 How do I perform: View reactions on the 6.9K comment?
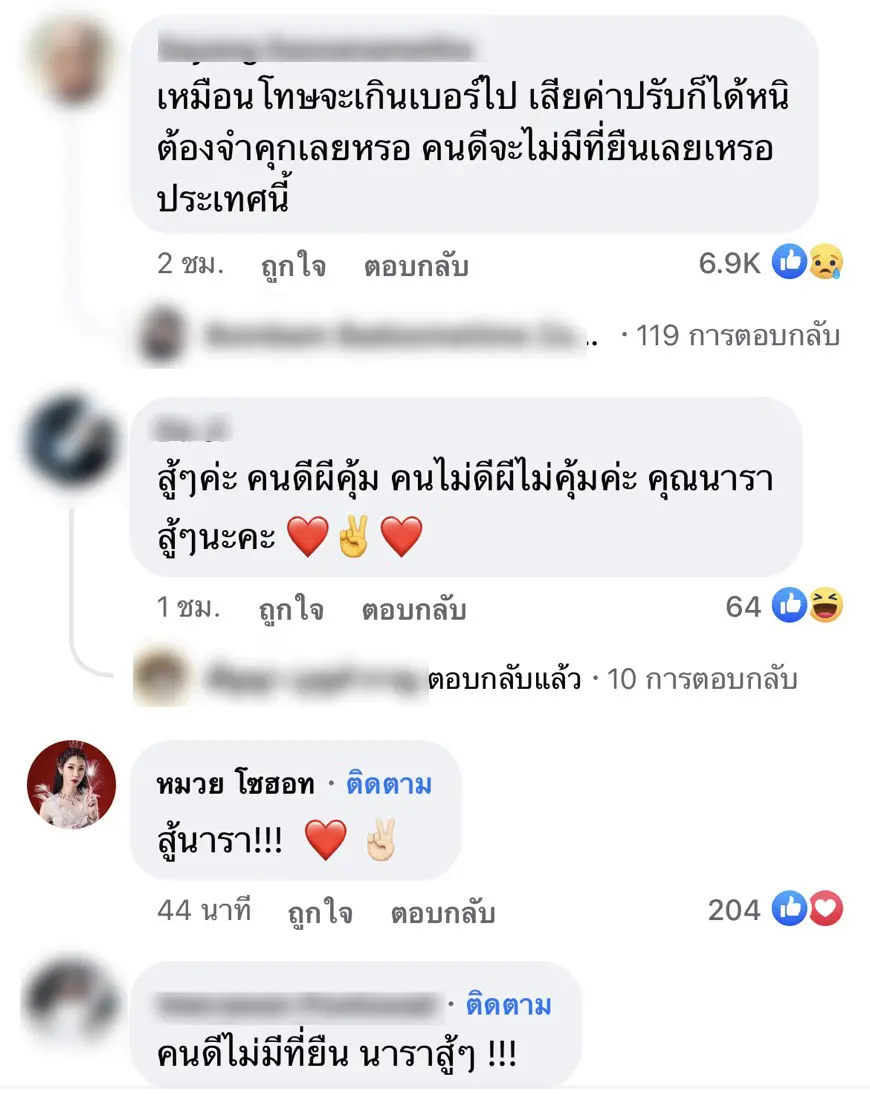pos(771,264)
